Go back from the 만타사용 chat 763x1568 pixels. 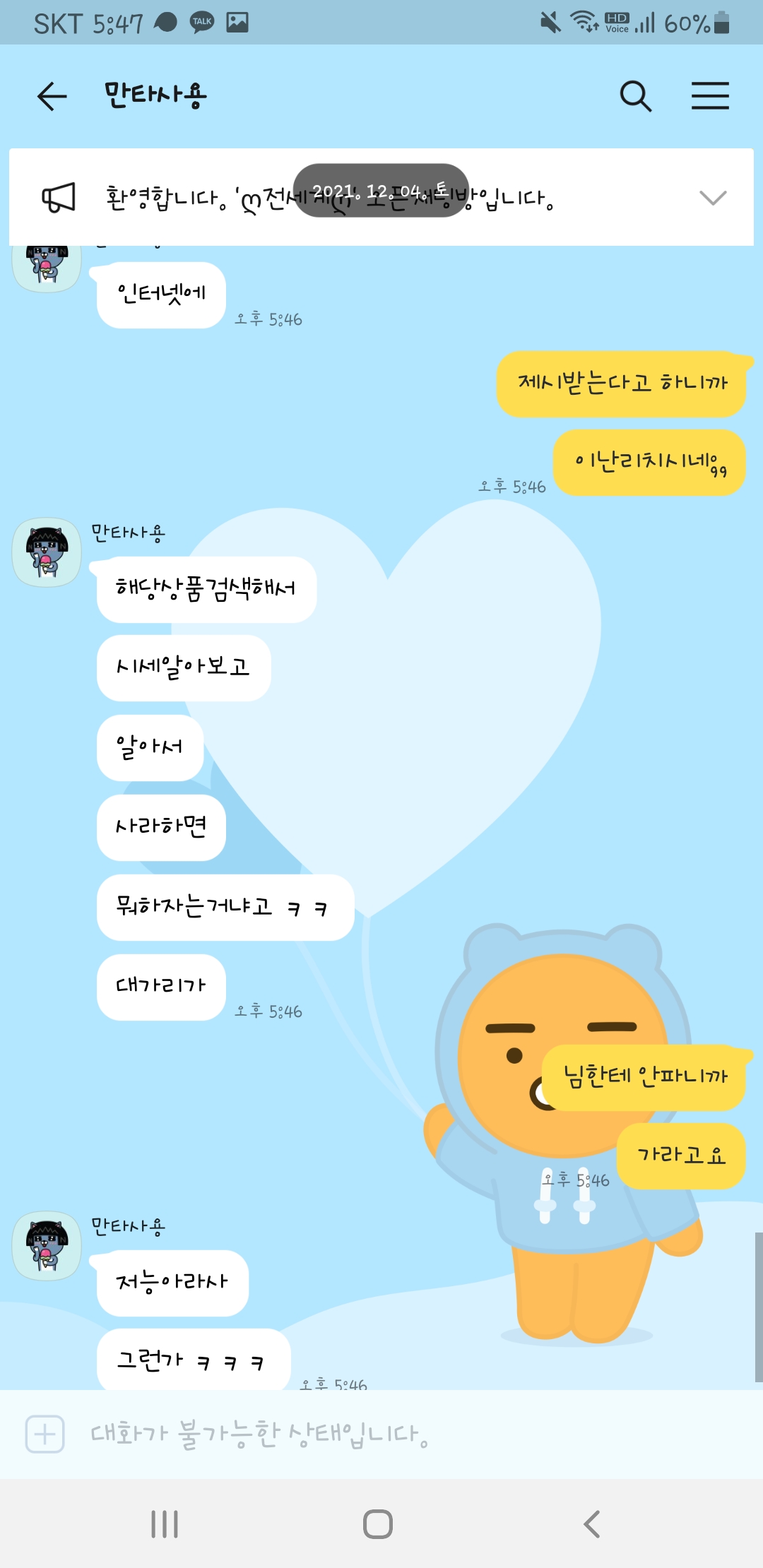52,96
